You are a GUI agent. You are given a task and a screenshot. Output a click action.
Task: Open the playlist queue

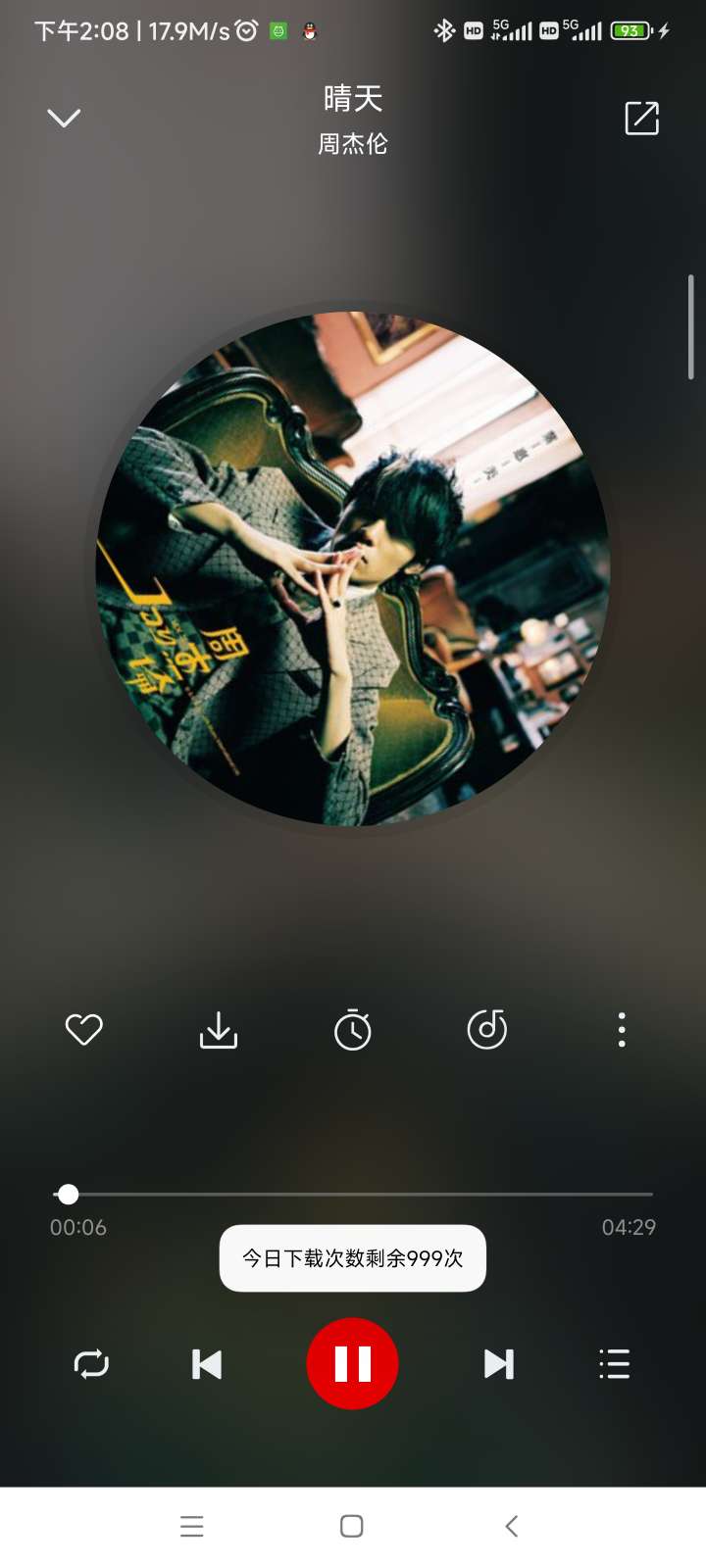pyautogui.click(x=615, y=1363)
